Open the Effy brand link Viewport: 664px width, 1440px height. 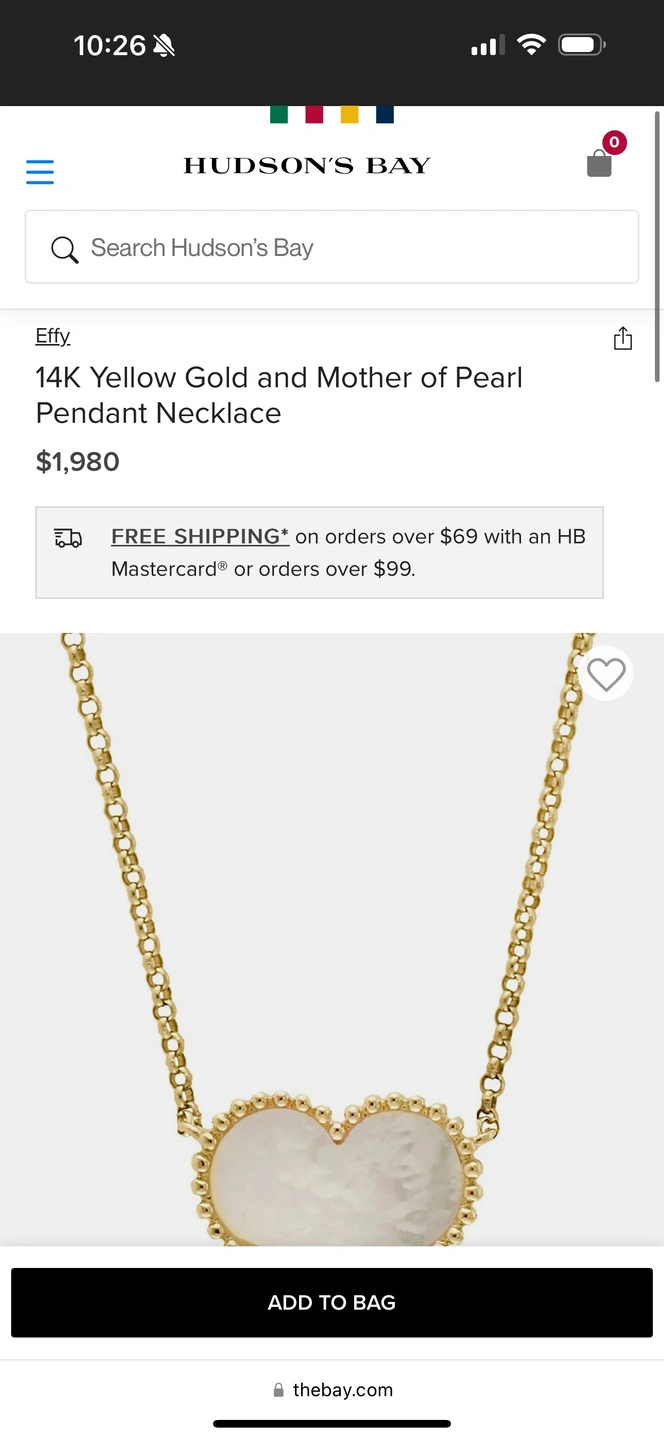point(53,336)
